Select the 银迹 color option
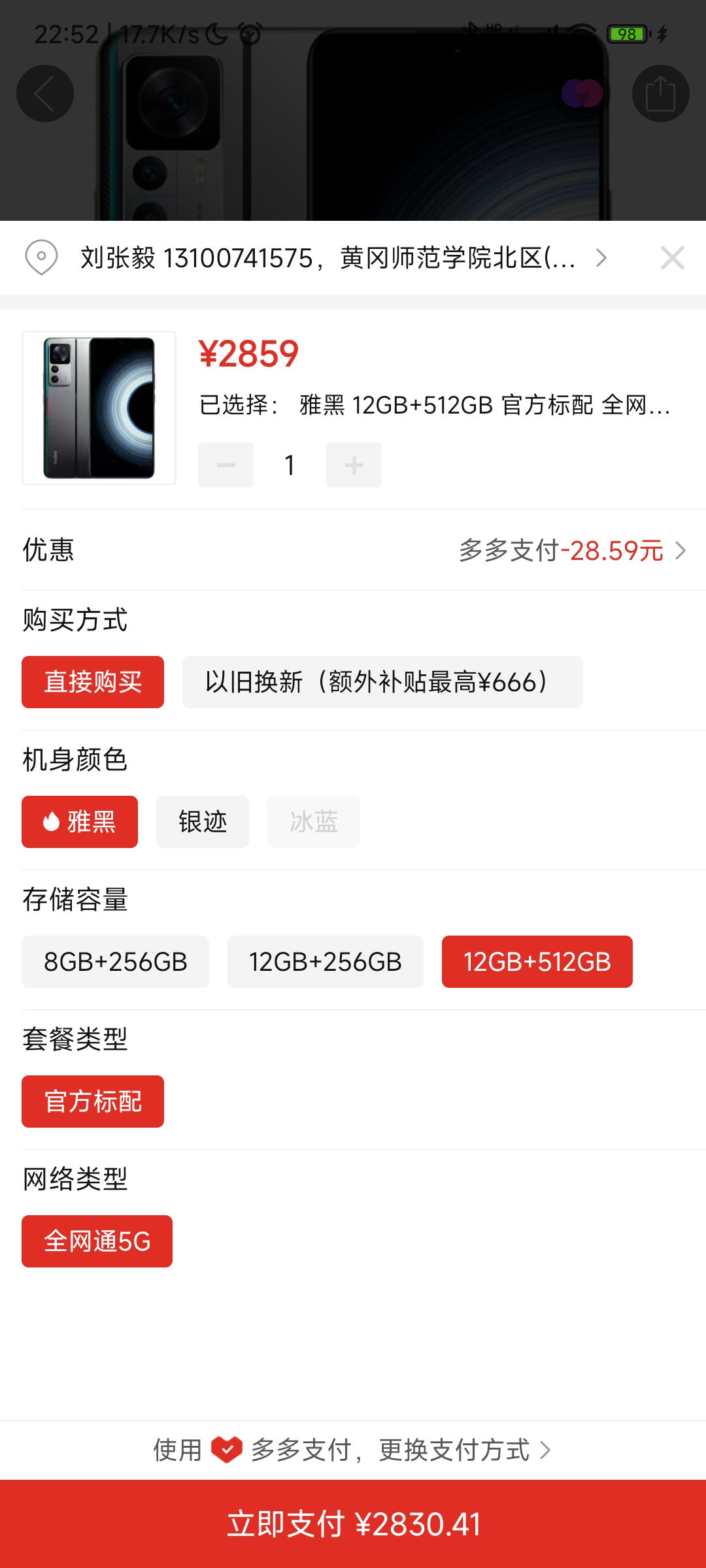 click(202, 822)
